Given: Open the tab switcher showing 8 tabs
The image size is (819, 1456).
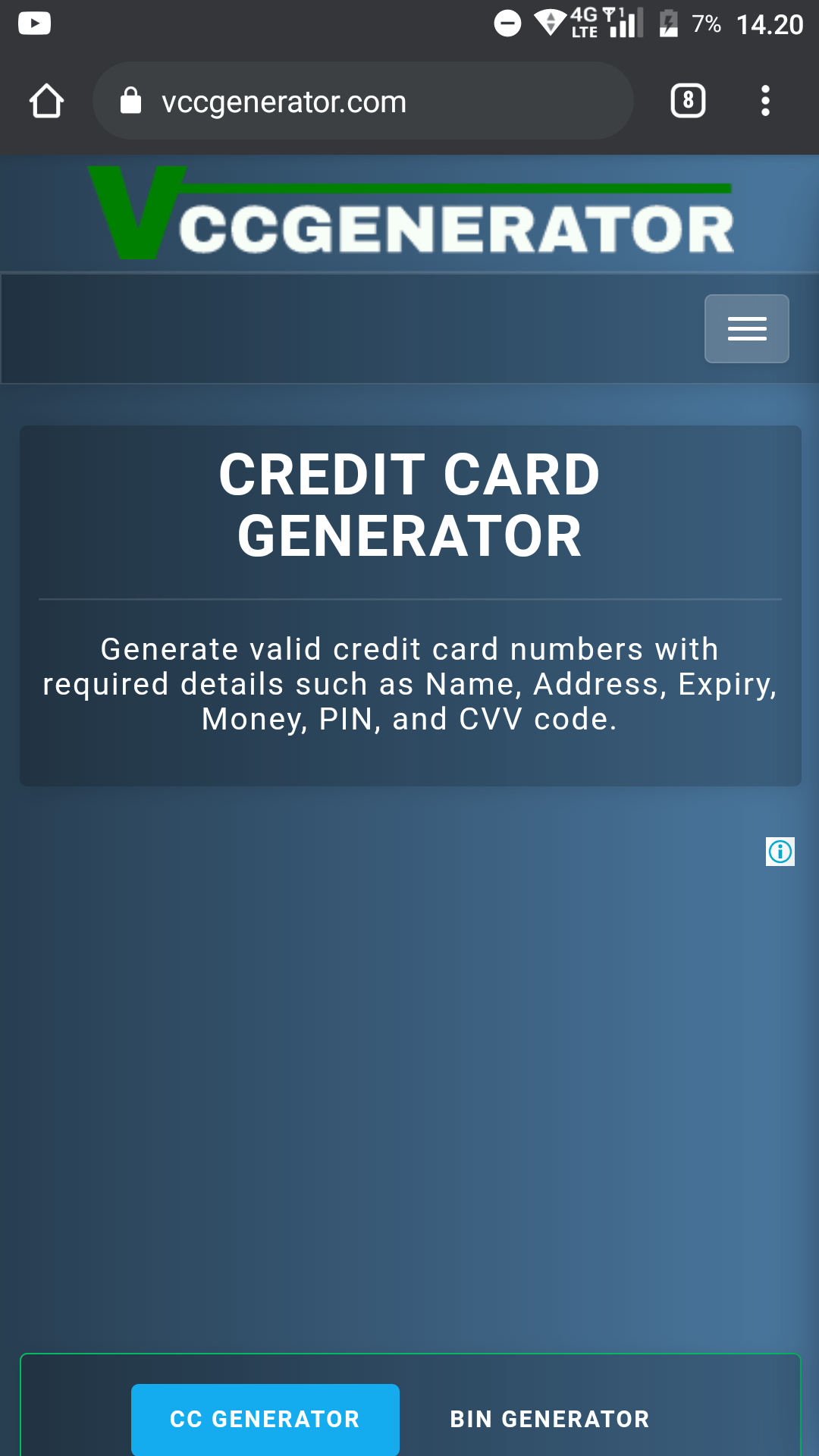Looking at the screenshot, I should pos(688,101).
